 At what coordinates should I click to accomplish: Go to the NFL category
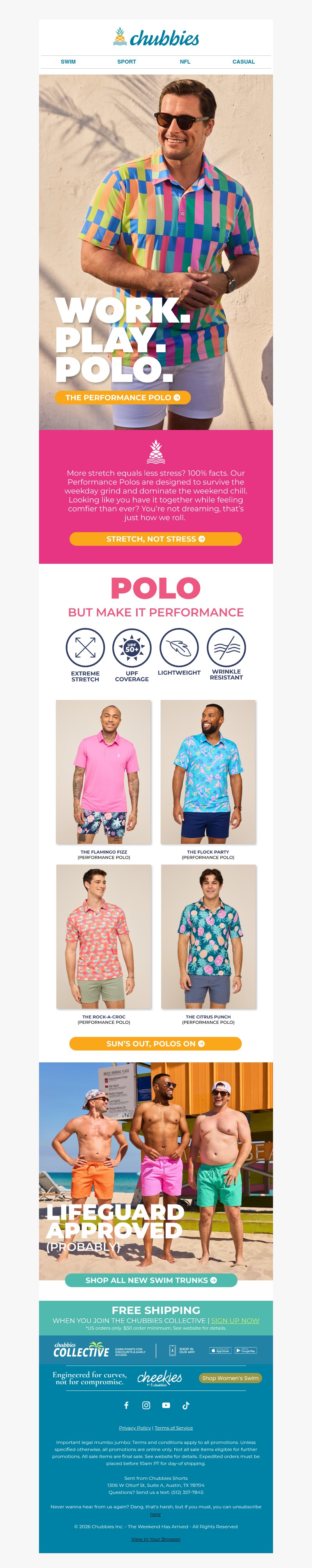coord(185,62)
